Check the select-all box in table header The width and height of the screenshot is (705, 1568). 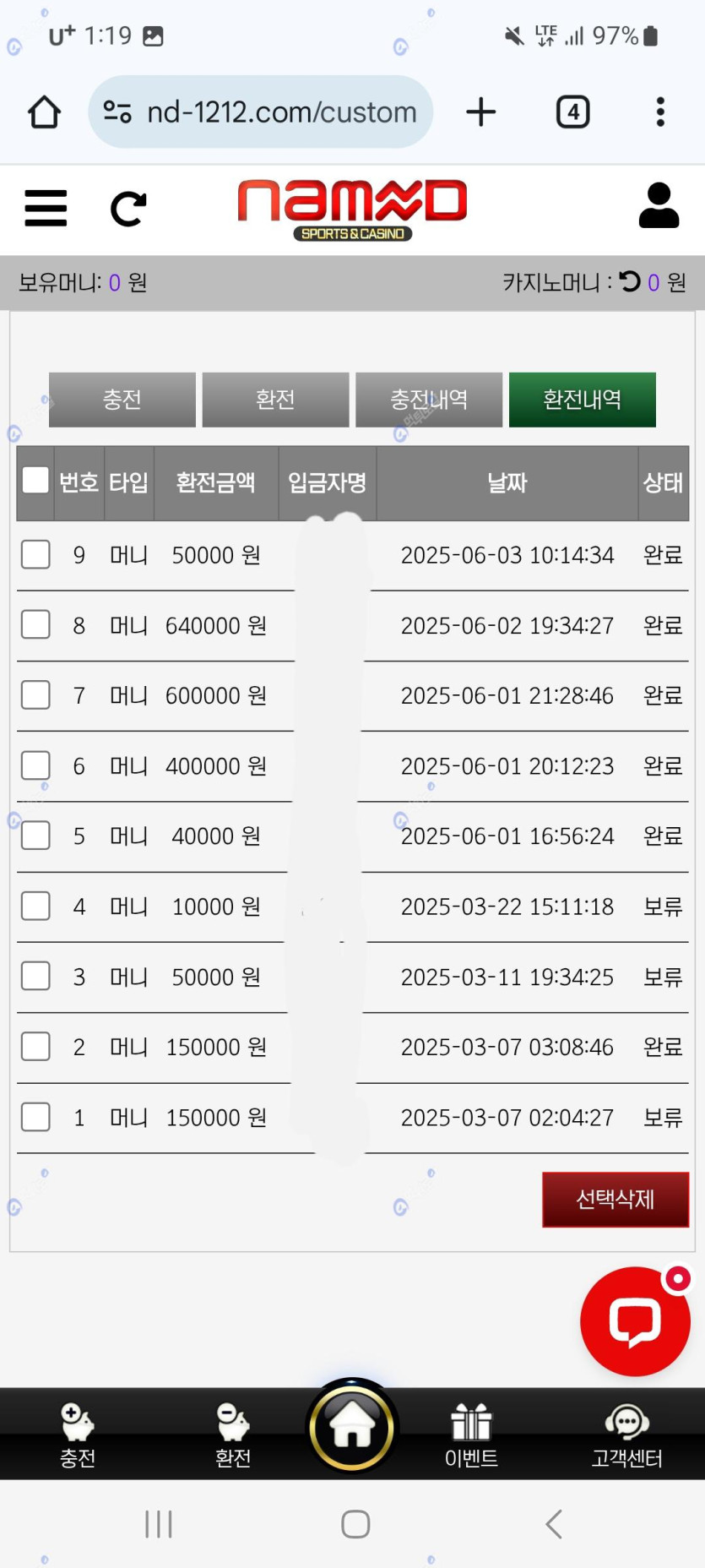35,480
